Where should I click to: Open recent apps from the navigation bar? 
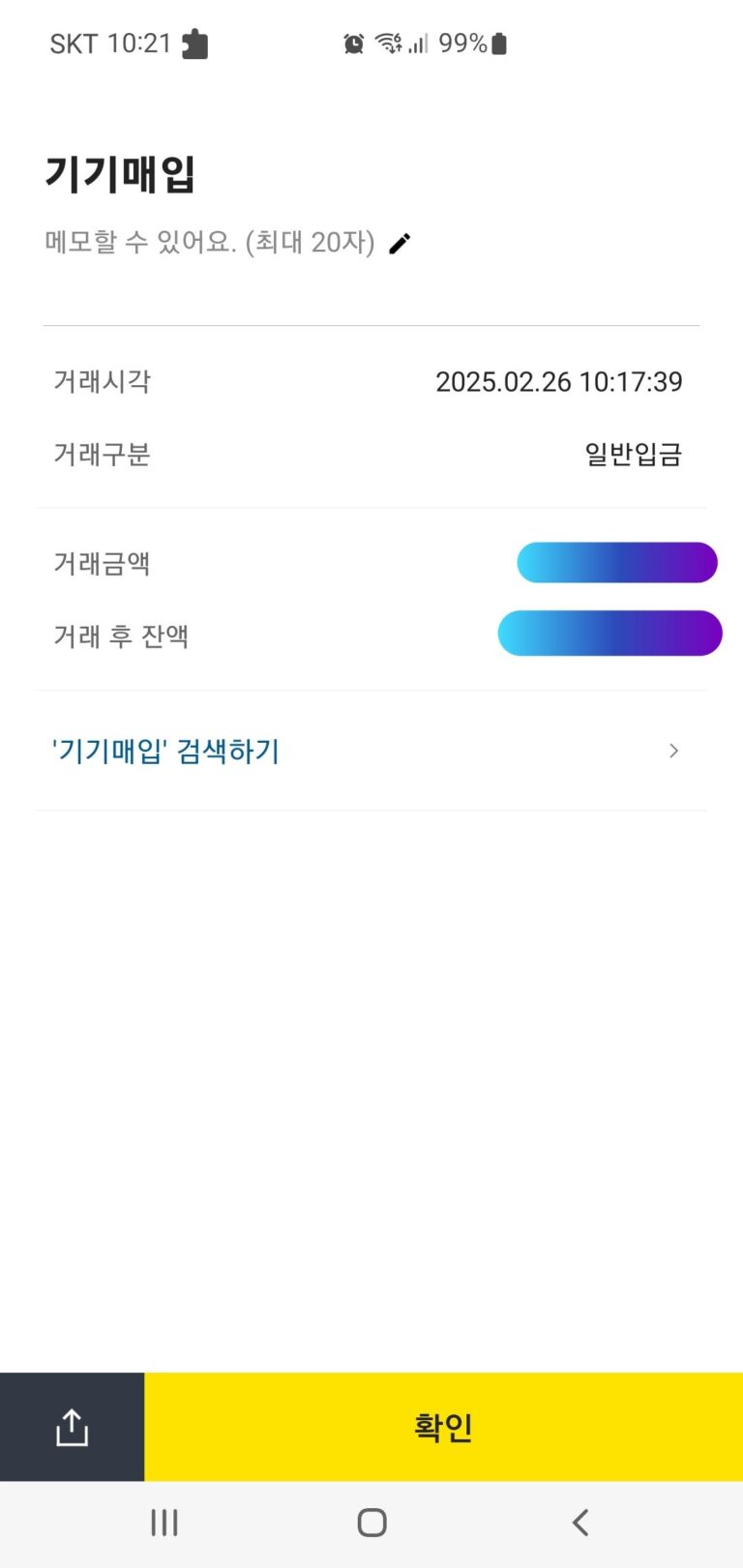(x=164, y=1523)
